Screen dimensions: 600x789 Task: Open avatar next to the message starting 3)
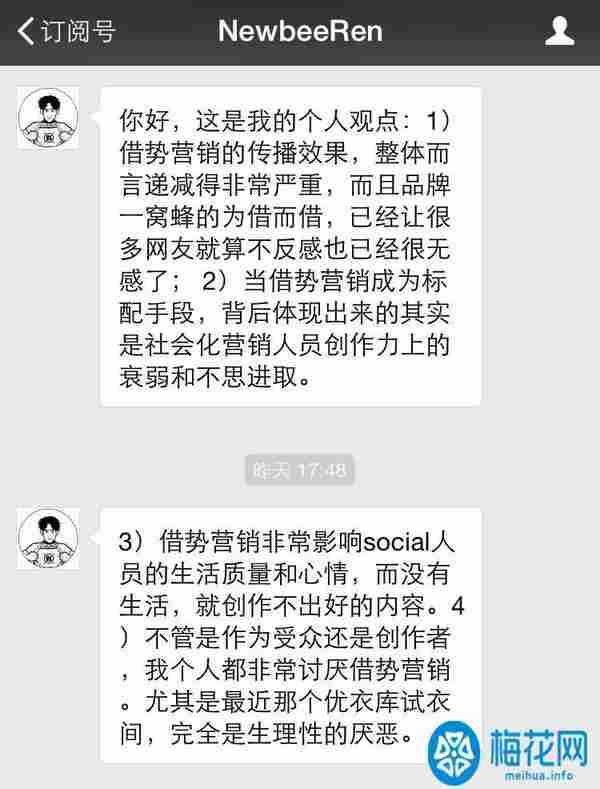49,537
